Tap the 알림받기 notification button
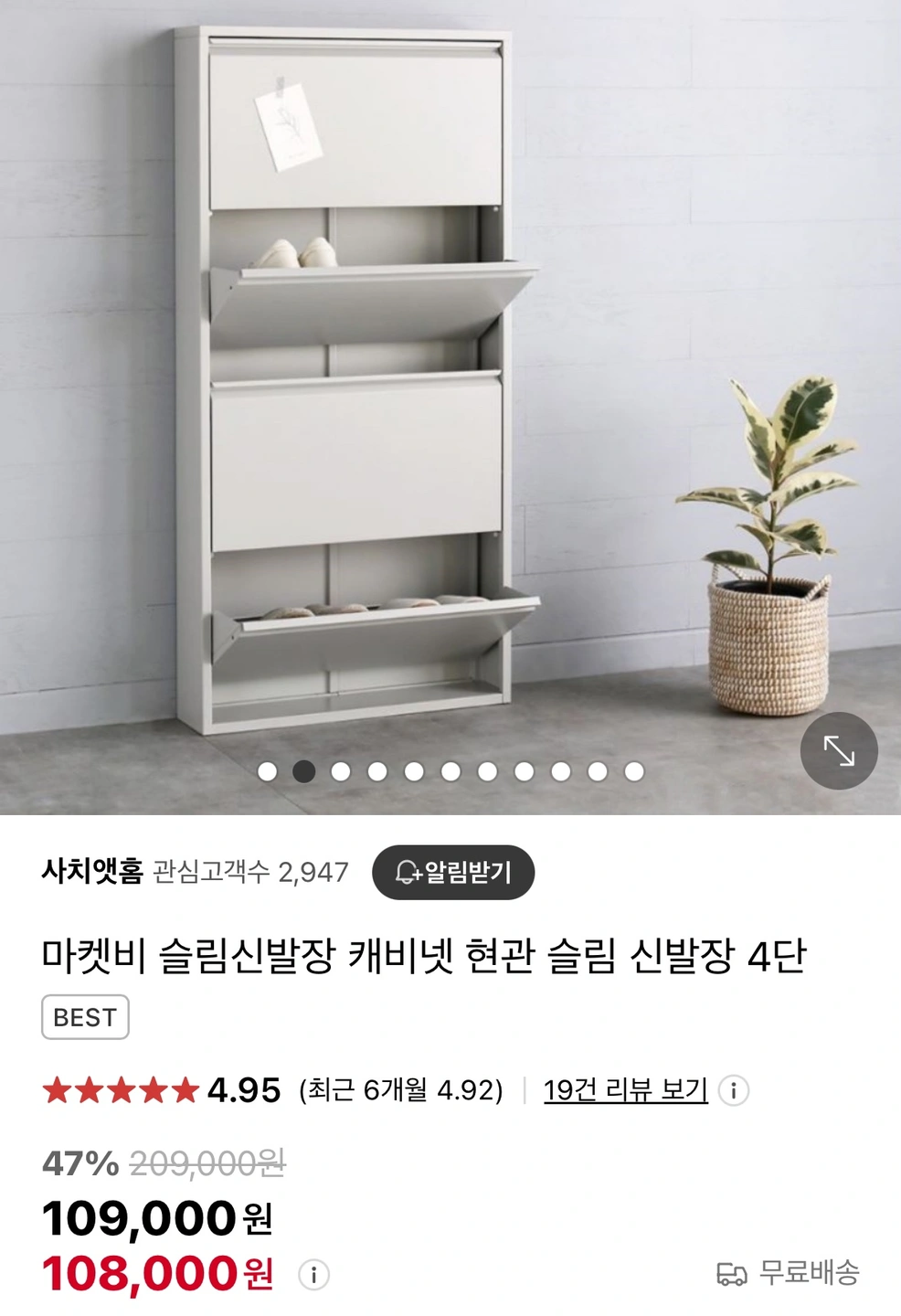The height and width of the screenshot is (1316, 901). (x=453, y=872)
